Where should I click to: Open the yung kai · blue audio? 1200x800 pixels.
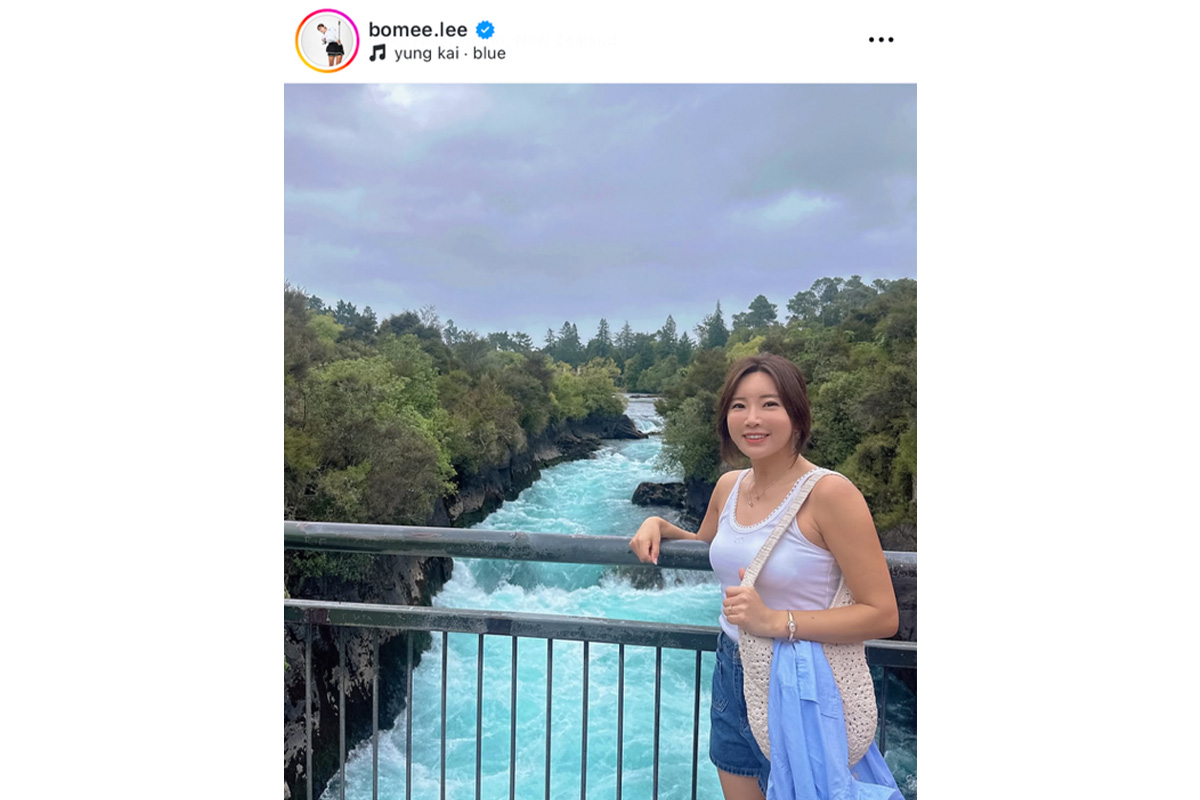[449, 54]
